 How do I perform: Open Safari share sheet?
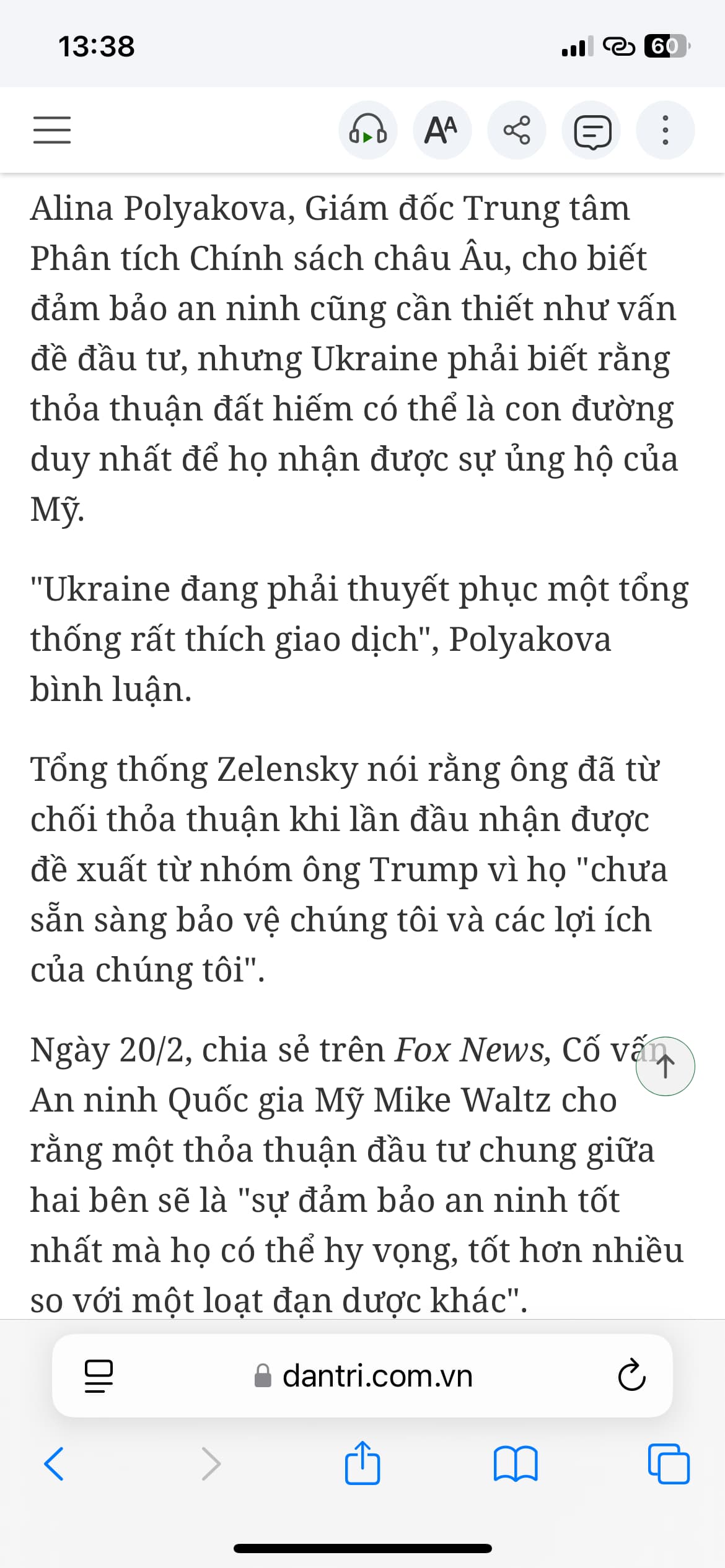point(362,1464)
